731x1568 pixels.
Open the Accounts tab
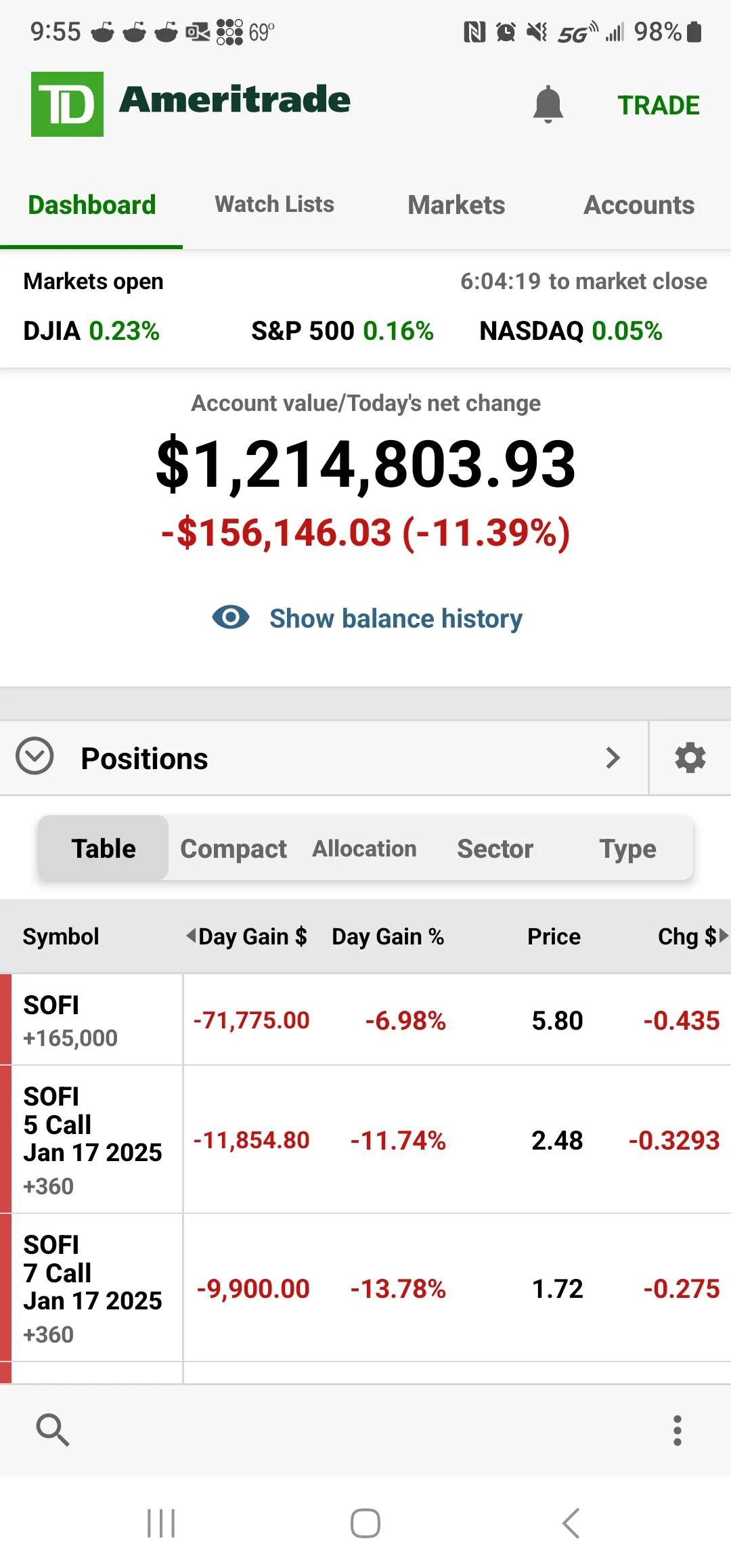pyautogui.click(x=638, y=204)
